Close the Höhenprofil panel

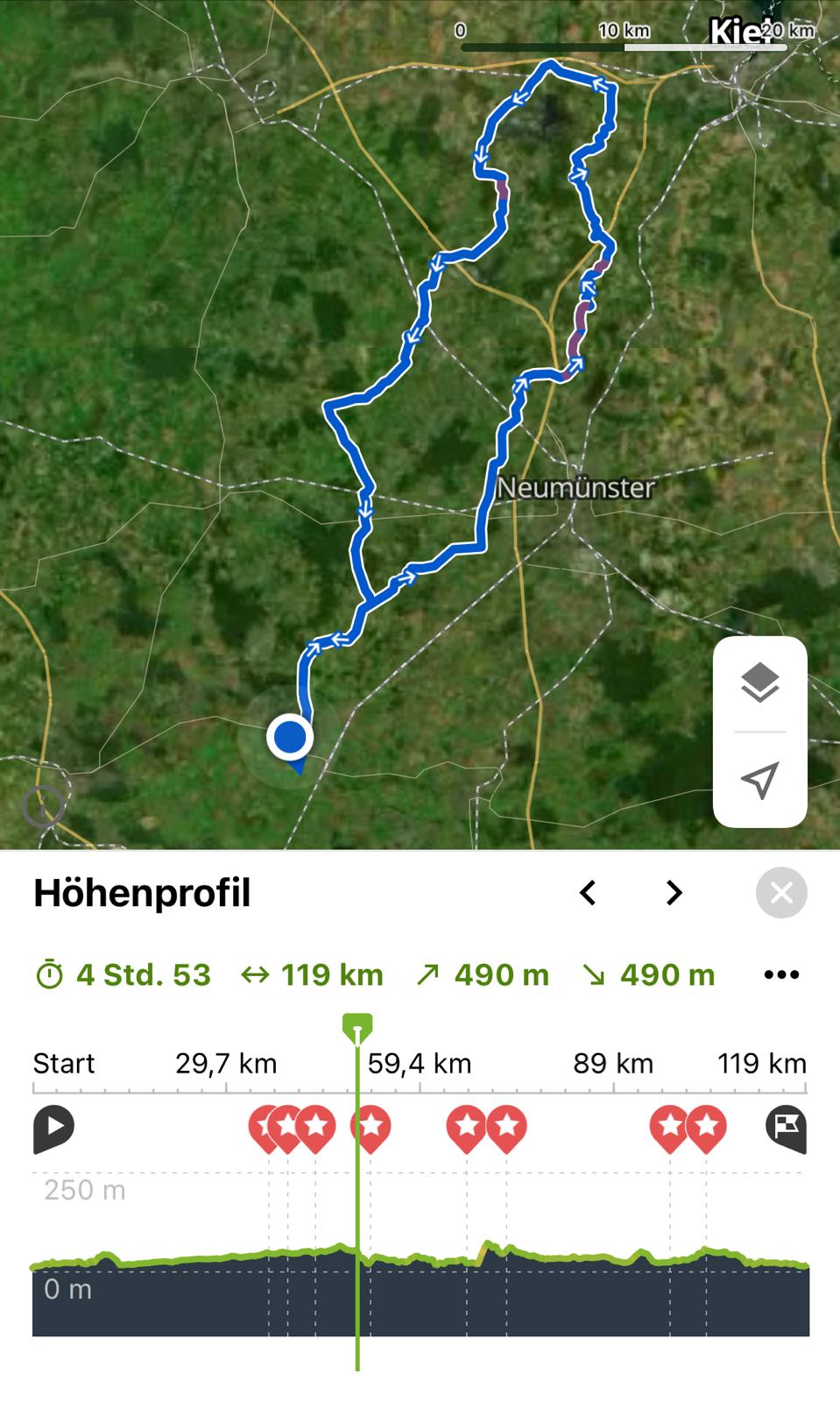point(781,893)
